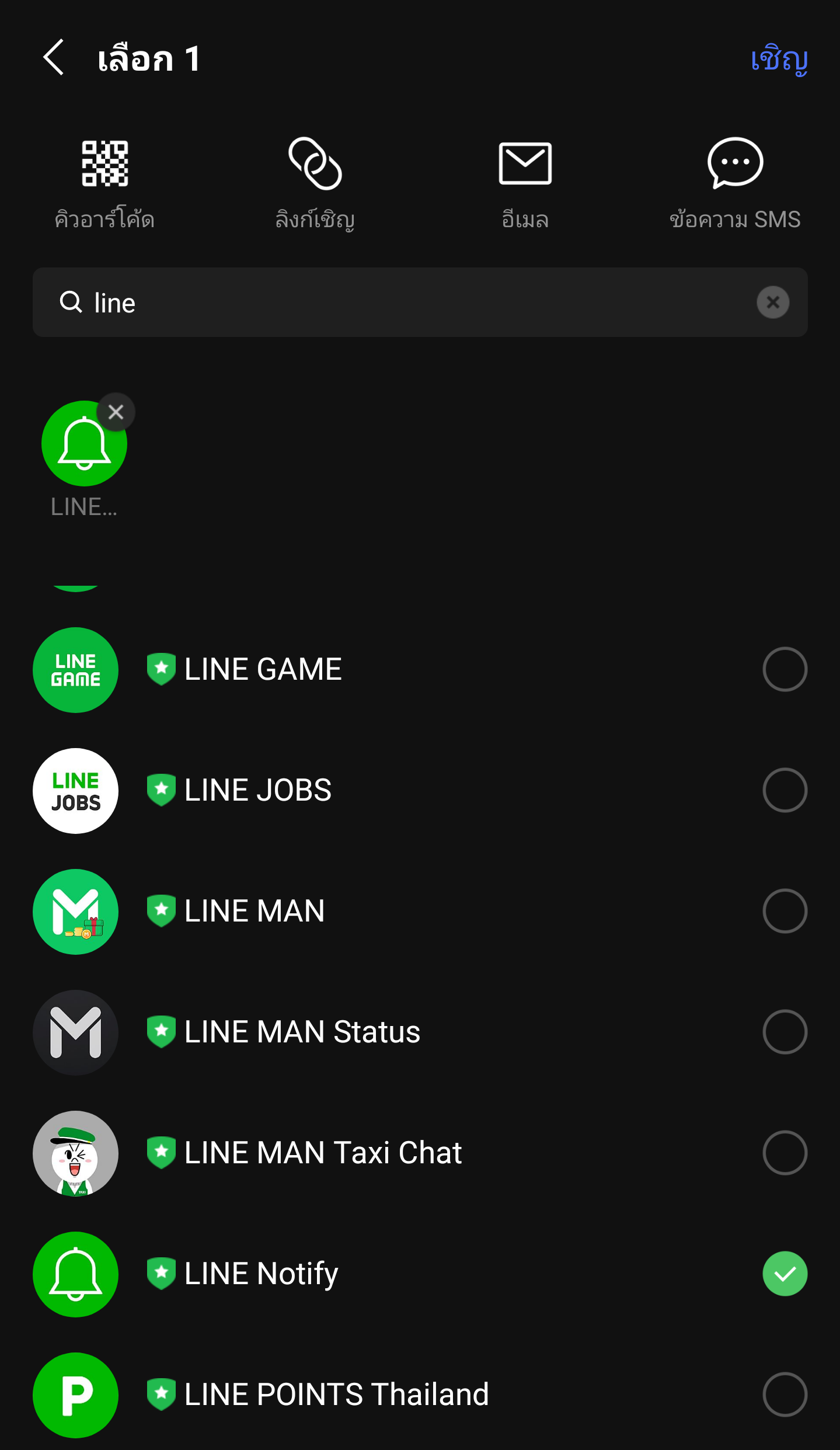The image size is (840, 1450).
Task: Invite via ข้อความ SMS option
Action: pyautogui.click(x=735, y=185)
